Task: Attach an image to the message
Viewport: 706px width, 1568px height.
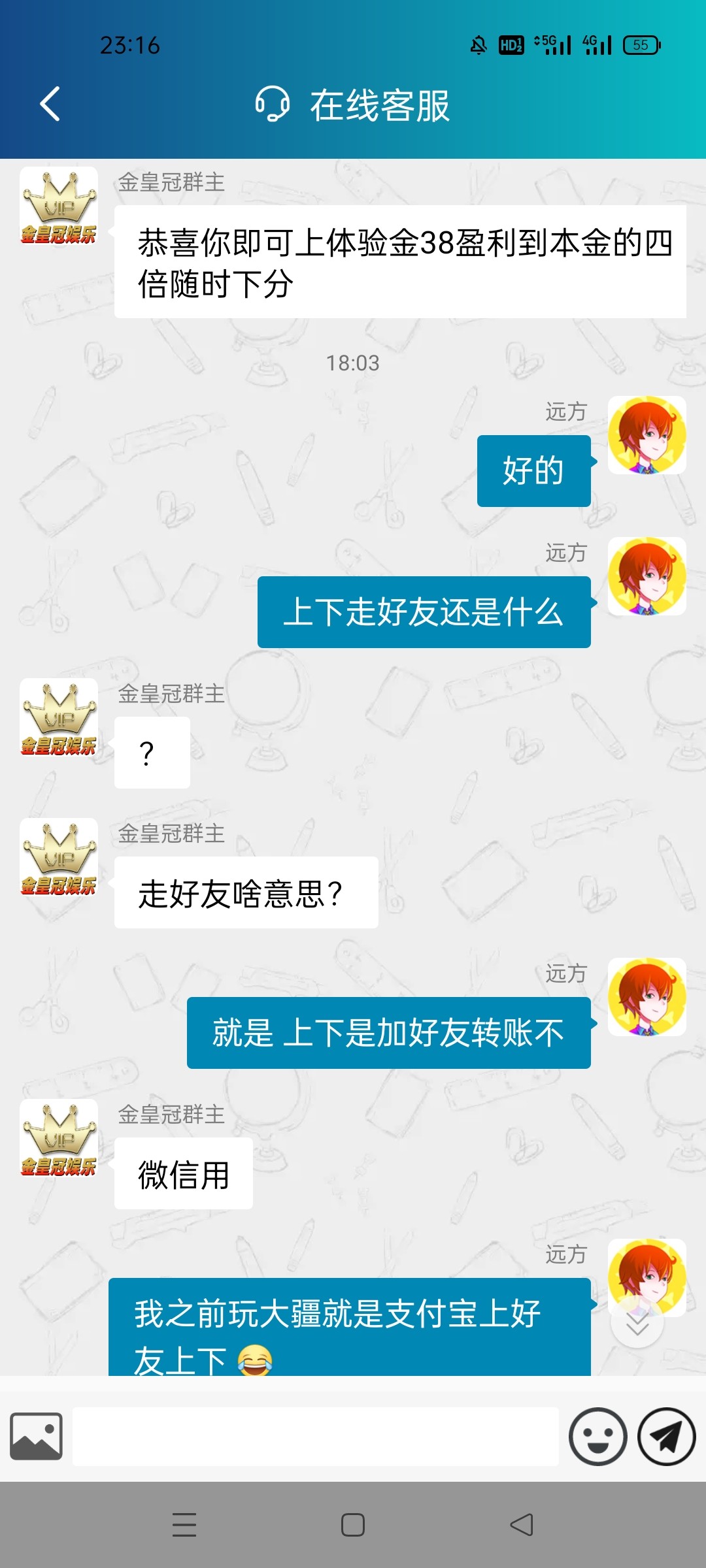Action: click(x=37, y=1436)
